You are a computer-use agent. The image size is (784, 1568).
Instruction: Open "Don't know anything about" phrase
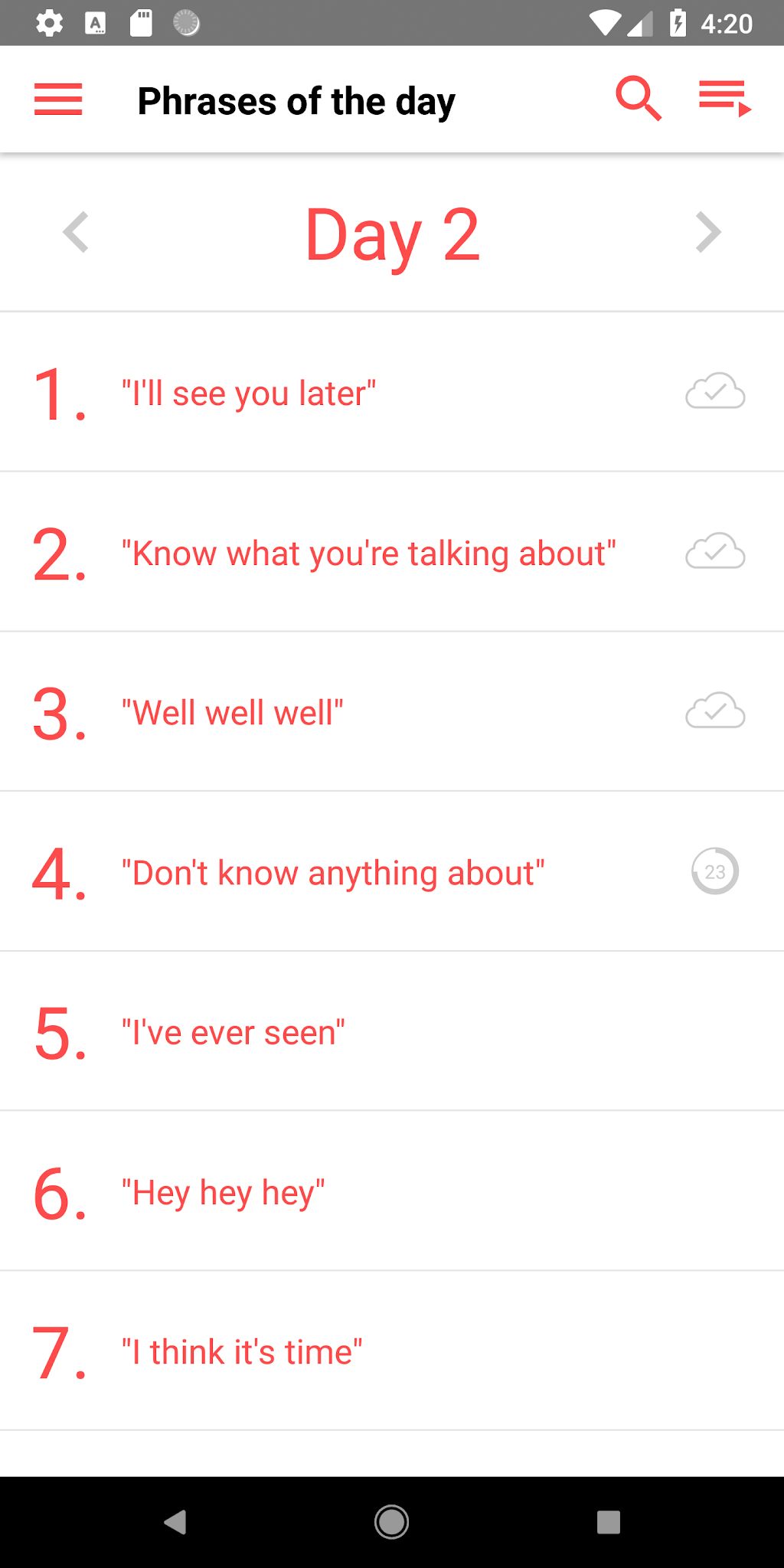(x=392, y=872)
